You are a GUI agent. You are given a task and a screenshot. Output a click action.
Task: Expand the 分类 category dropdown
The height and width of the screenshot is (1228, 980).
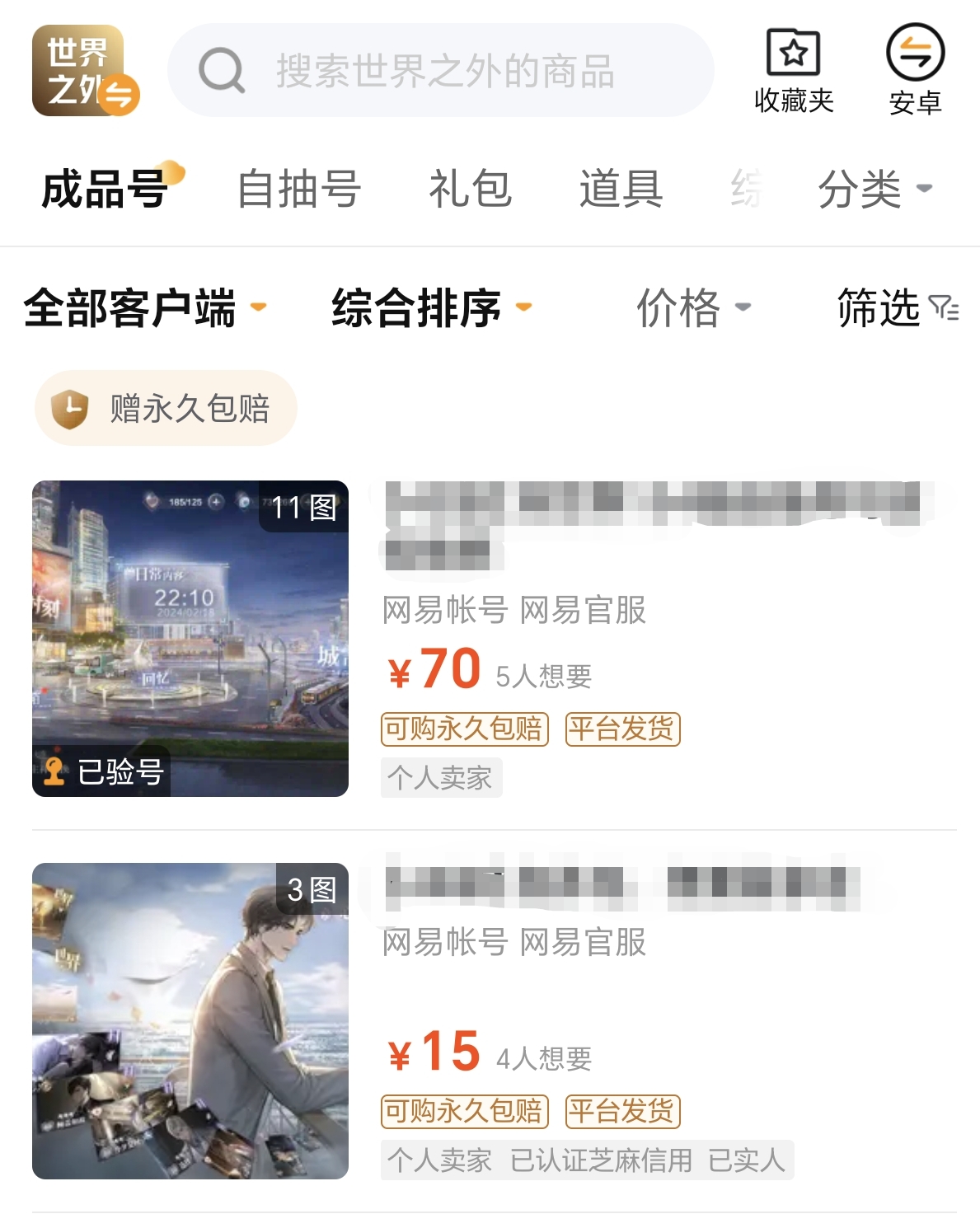point(874,190)
